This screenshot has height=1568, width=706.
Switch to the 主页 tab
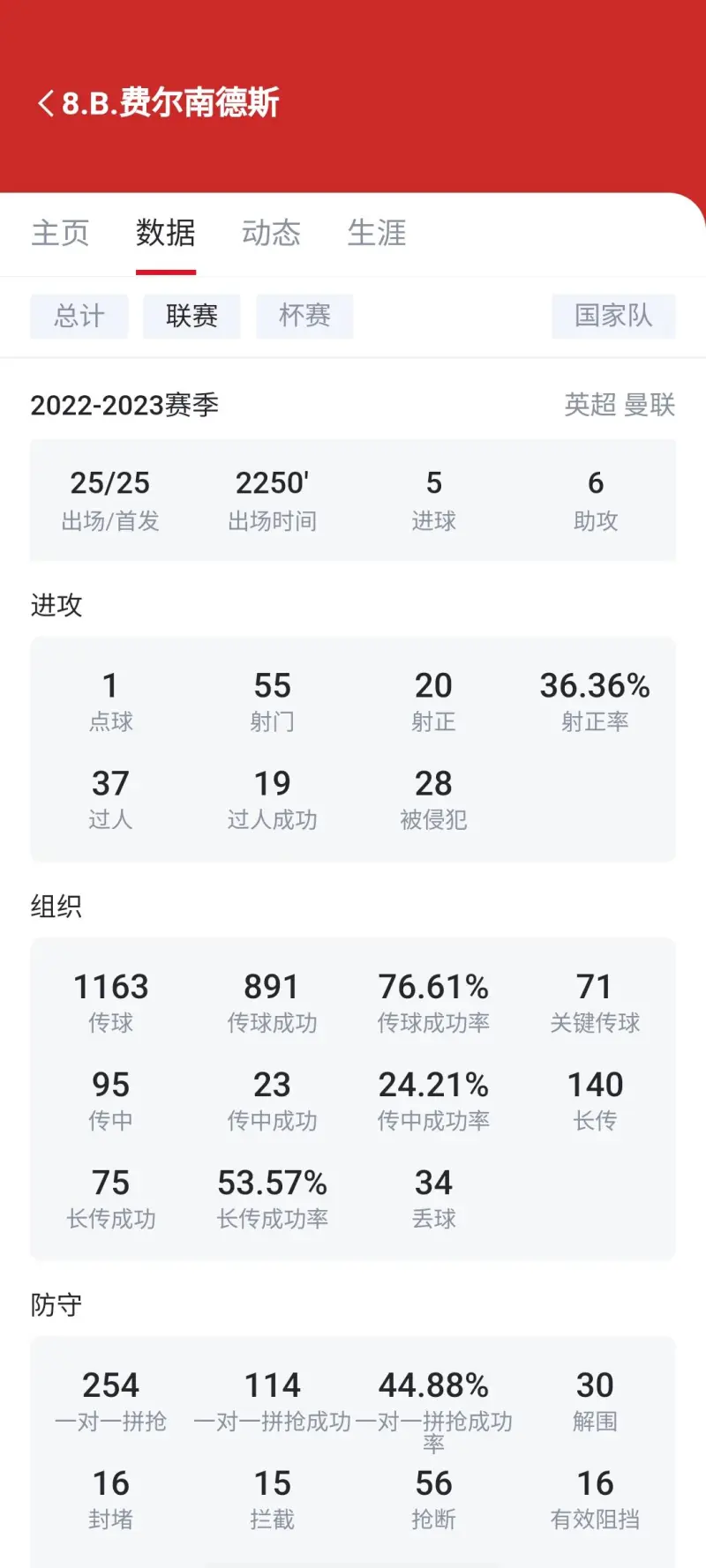point(60,233)
